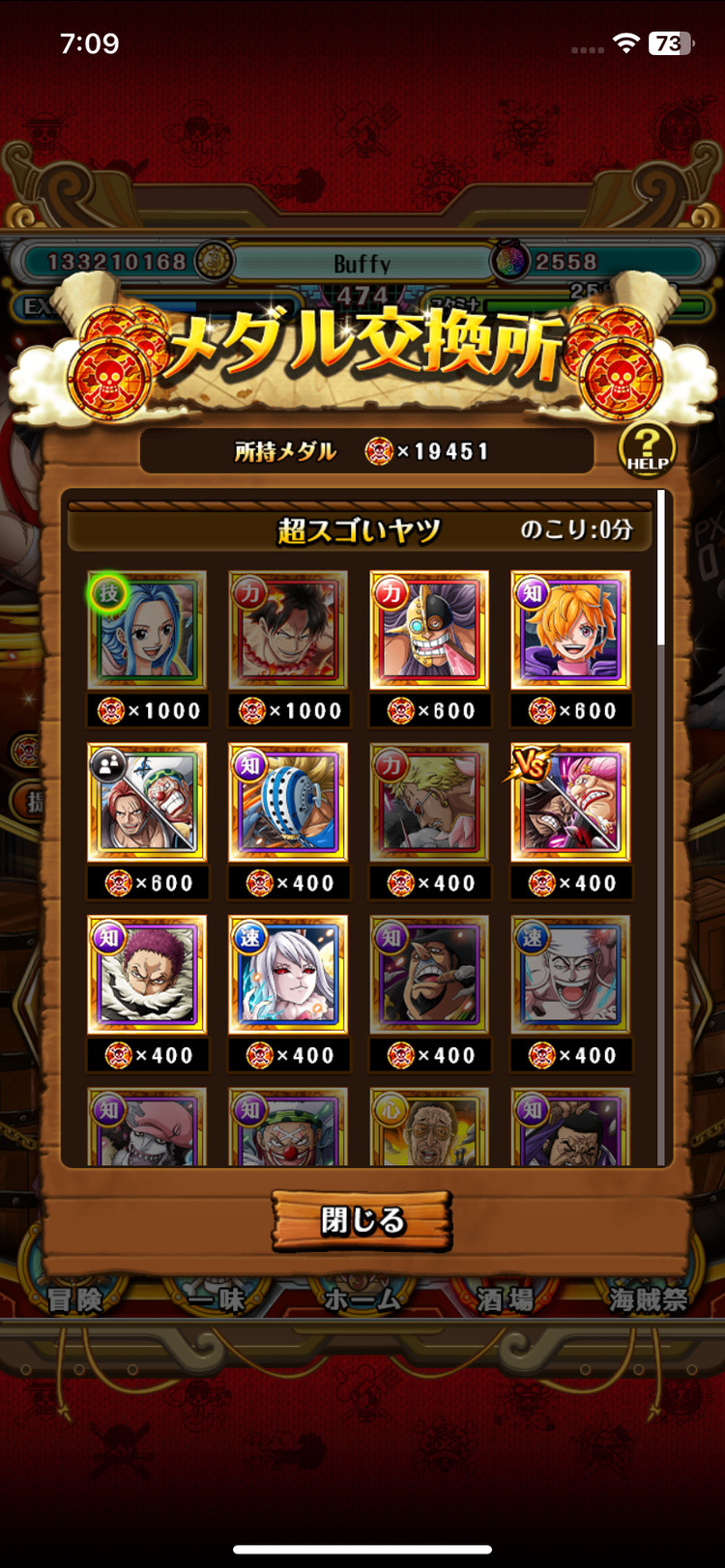Open the VS card costing 400 medals
The width and height of the screenshot is (725, 1568).
pyautogui.click(x=570, y=802)
